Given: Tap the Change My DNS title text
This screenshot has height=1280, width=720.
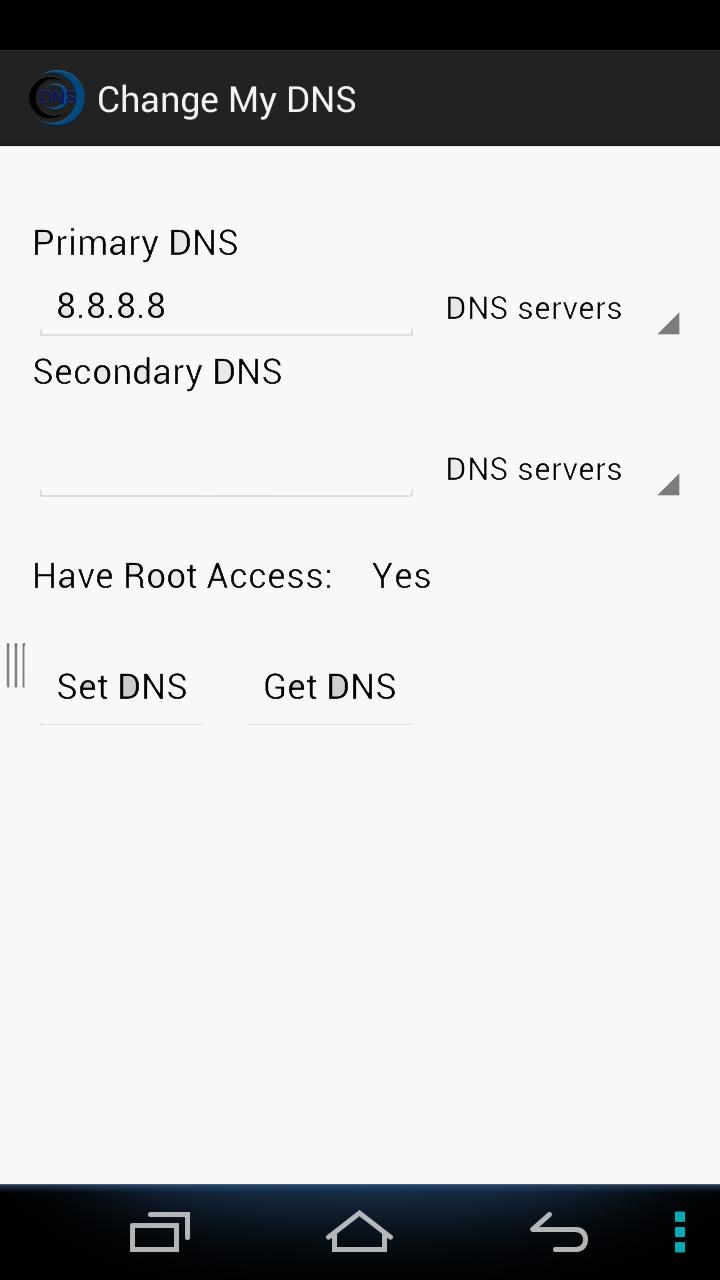Looking at the screenshot, I should (x=226, y=98).
